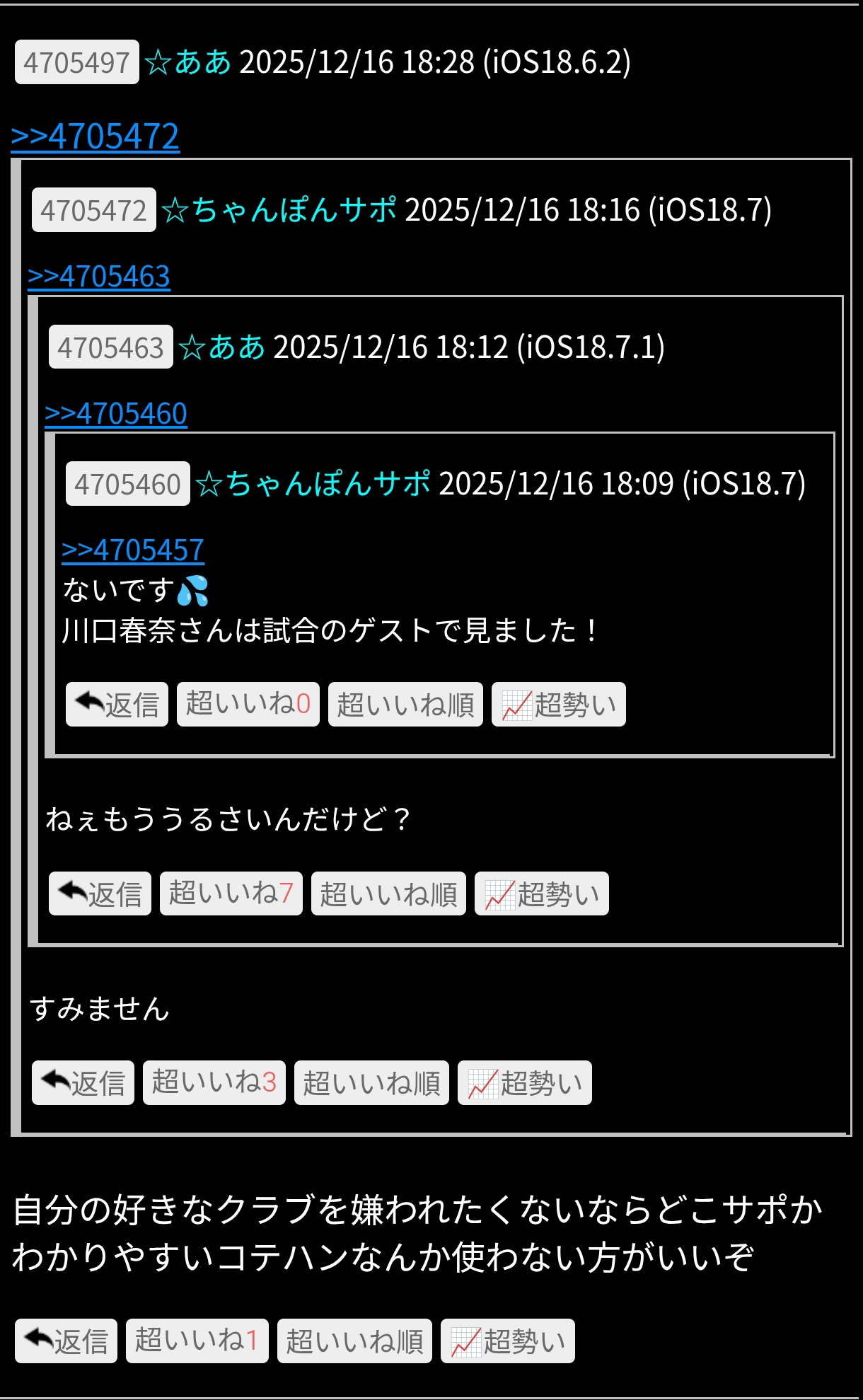863x1400 pixels.
Task: Choose 超いいね順 under the コテハン post
Action: pos(354,1341)
